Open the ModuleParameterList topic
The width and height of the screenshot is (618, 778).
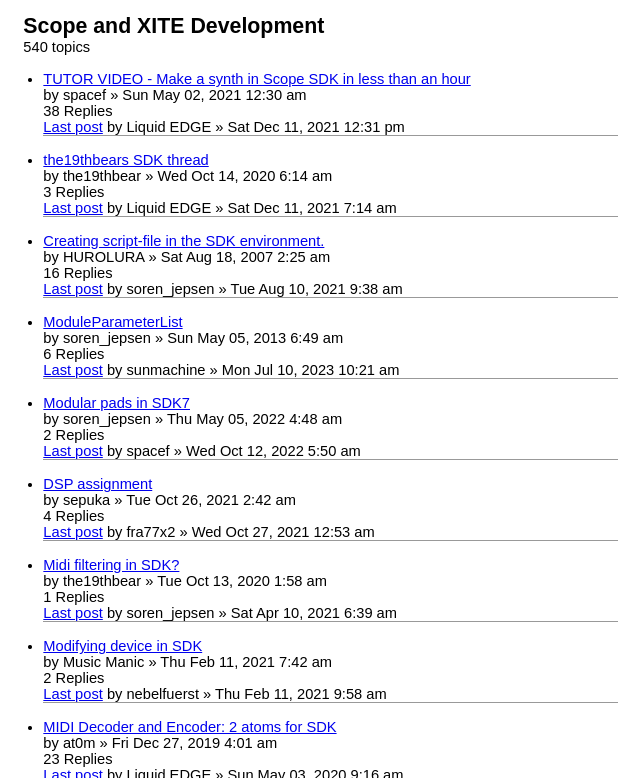(113, 322)
